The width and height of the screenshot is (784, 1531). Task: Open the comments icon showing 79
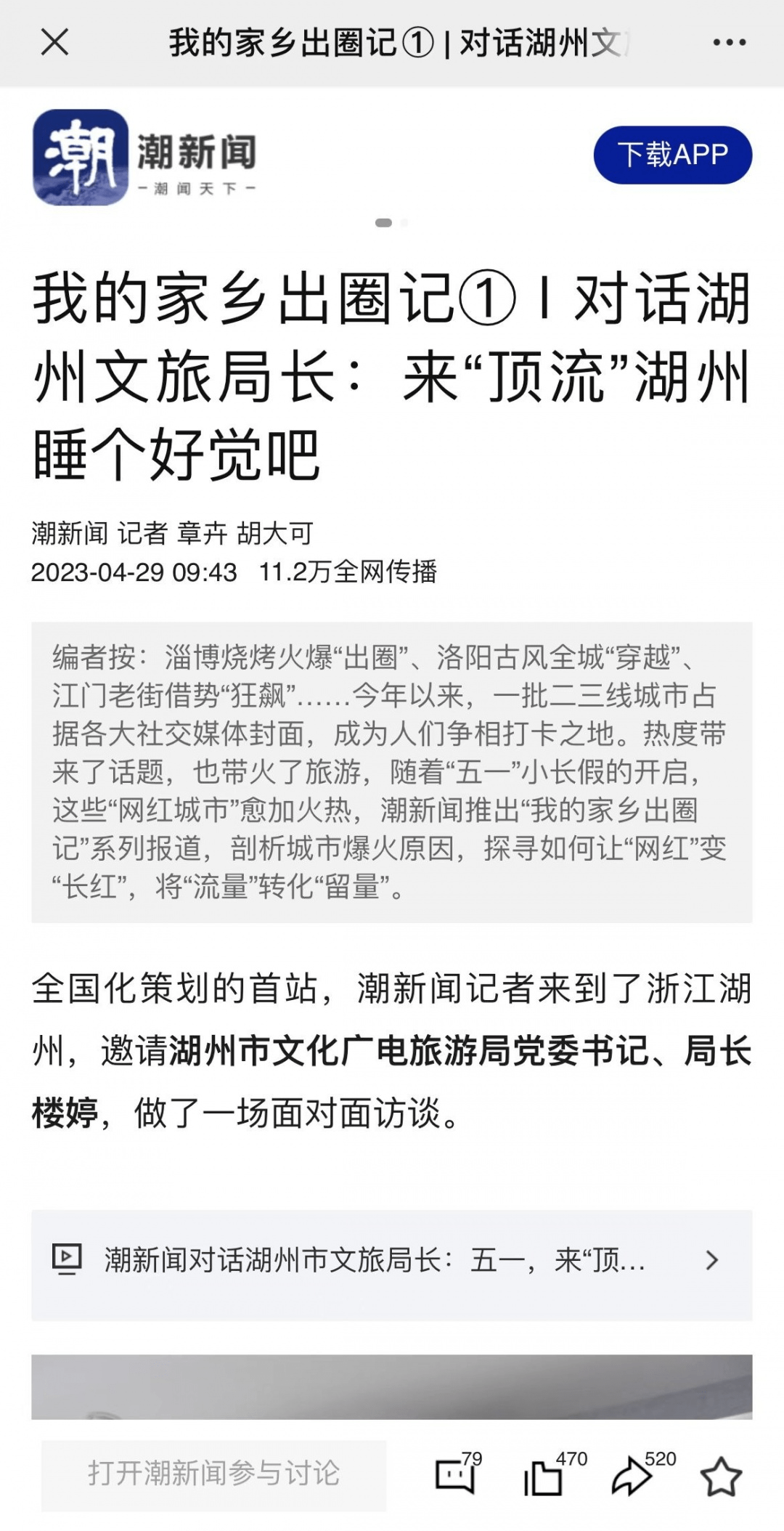tap(456, 1476)
